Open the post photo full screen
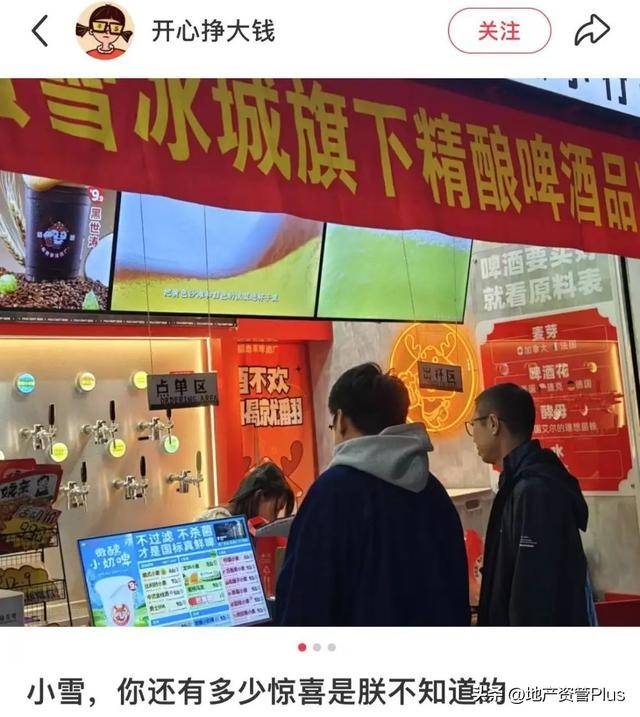This screenshot has width=640, height=717. click(320, 350)
